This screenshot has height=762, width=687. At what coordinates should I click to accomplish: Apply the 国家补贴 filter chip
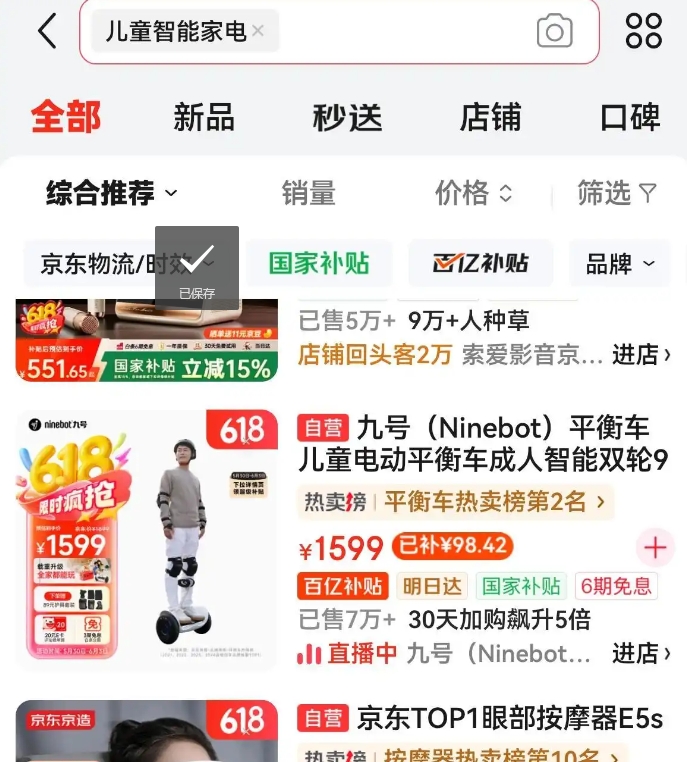point(319,264)
